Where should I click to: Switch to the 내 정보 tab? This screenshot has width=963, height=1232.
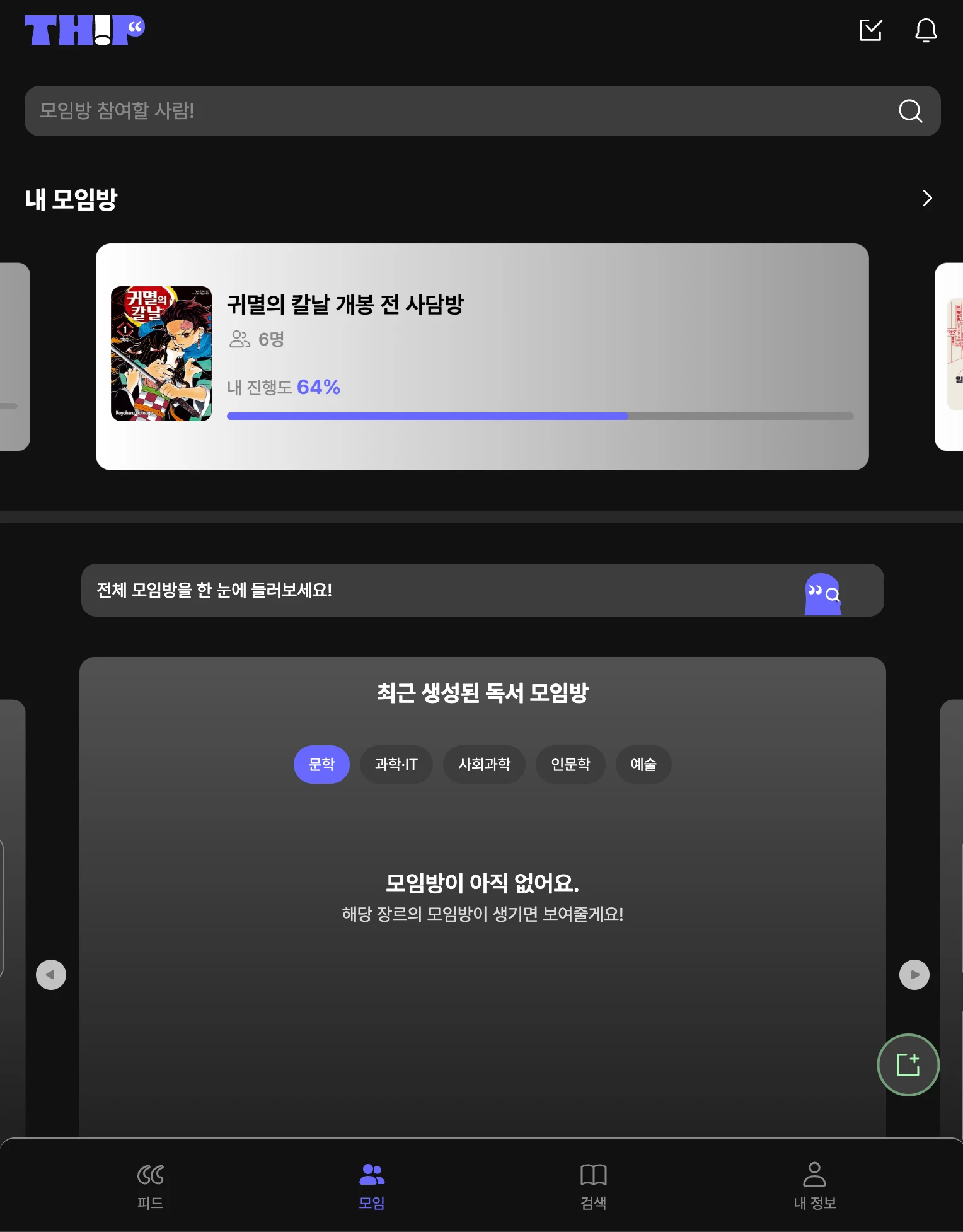pyautogui.click(x=814, y=1185)
